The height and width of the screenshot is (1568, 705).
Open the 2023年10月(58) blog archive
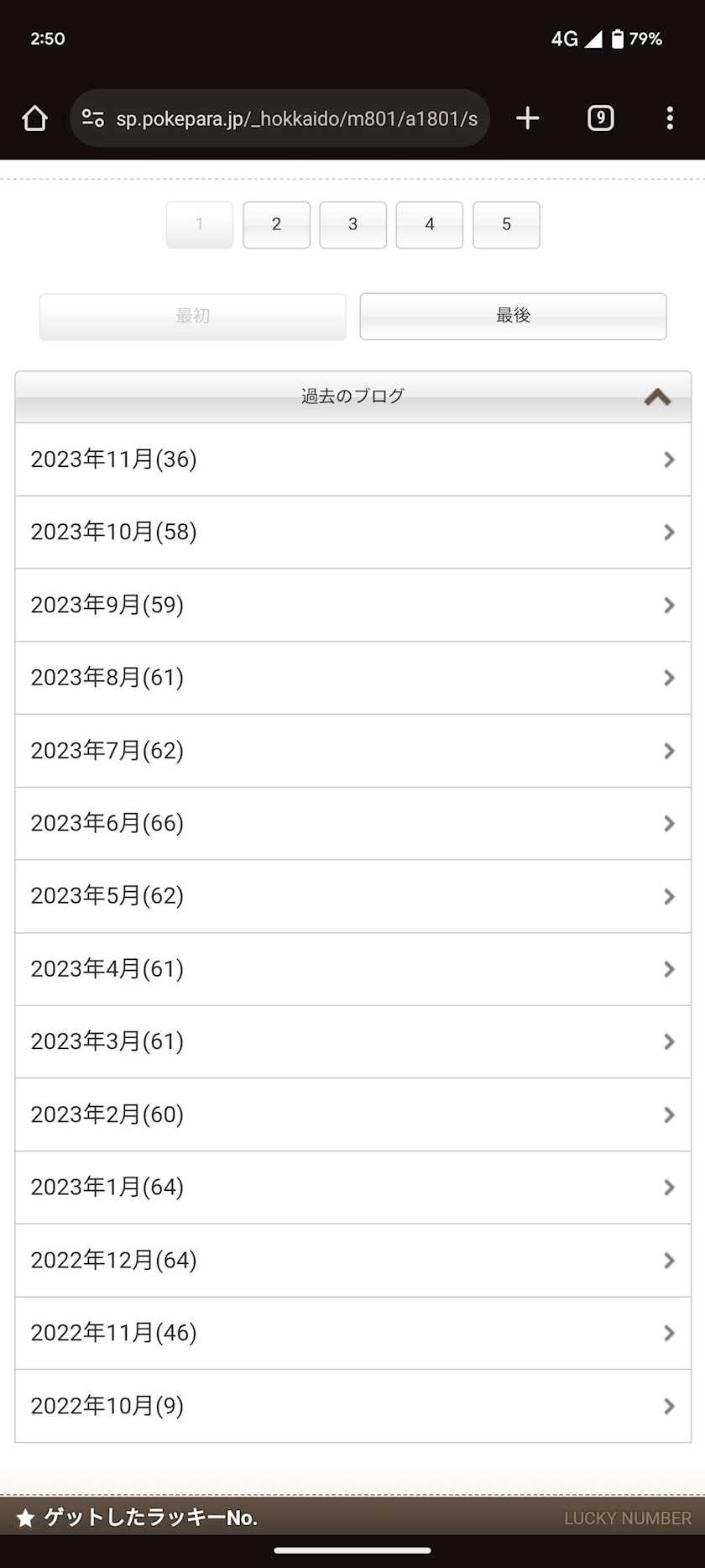(x=352, y=532)
